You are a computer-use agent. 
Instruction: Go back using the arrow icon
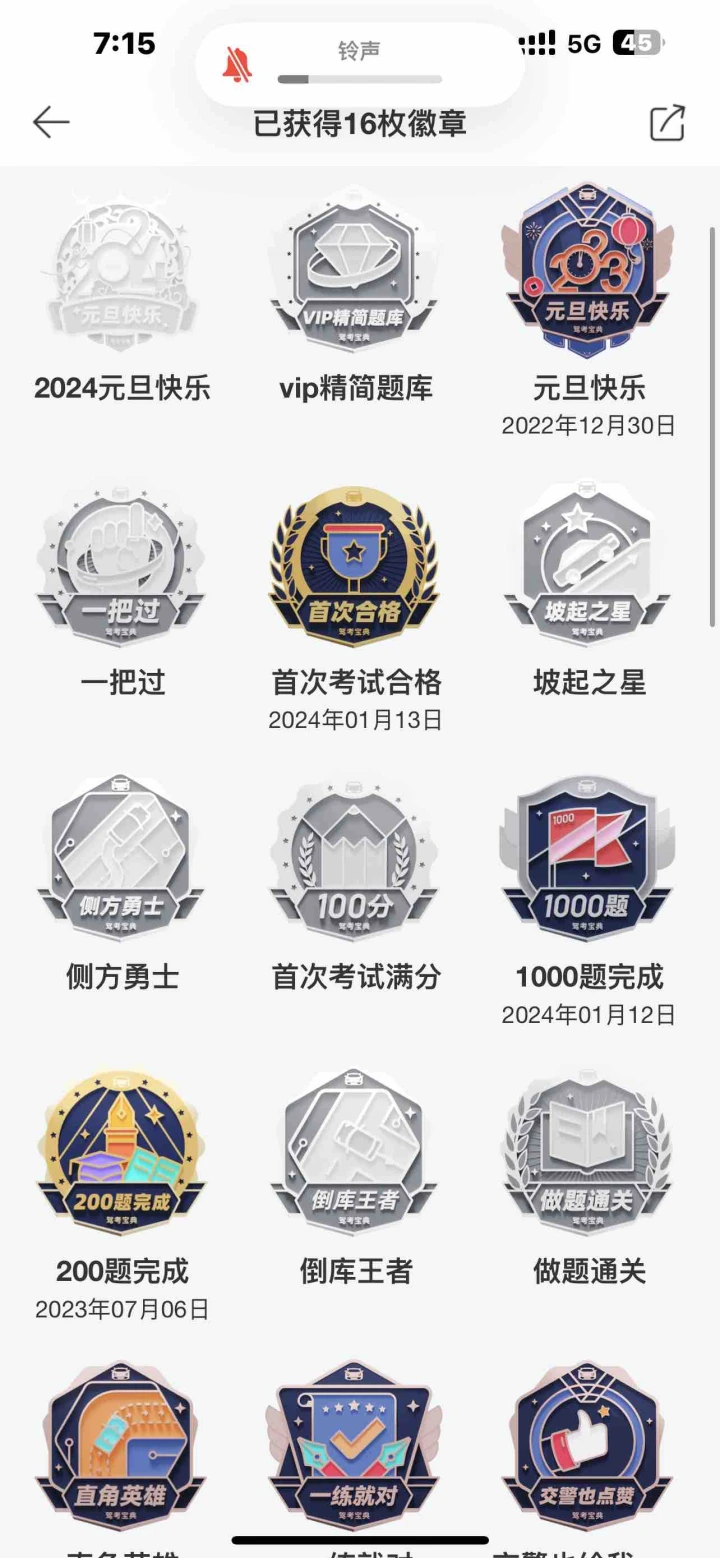tap(51, 123)
